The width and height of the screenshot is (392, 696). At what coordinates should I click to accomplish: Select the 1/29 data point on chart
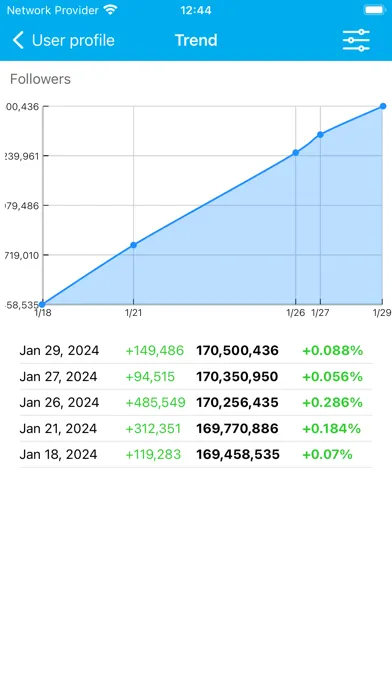coord(383,106)
